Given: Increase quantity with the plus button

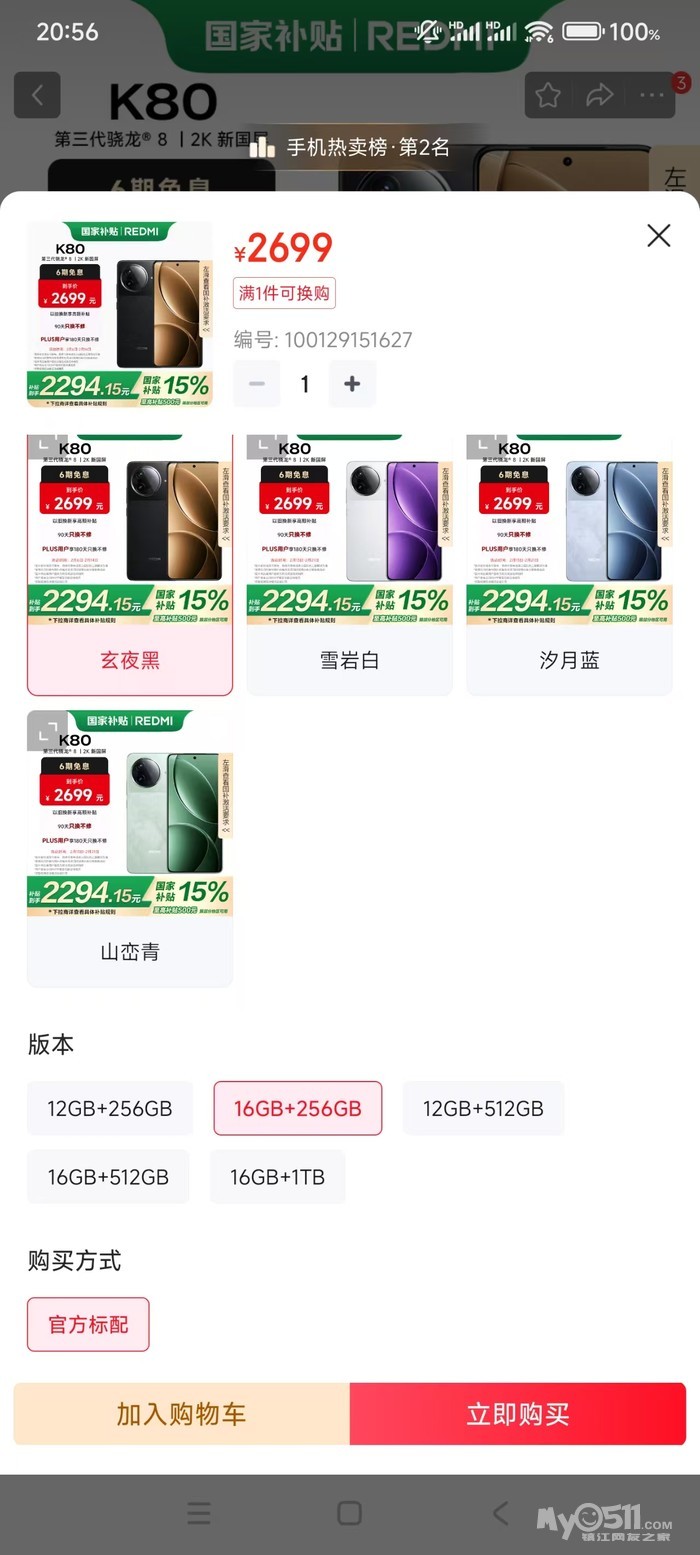Looking at the screenshot, I should (x=352, y=384).
